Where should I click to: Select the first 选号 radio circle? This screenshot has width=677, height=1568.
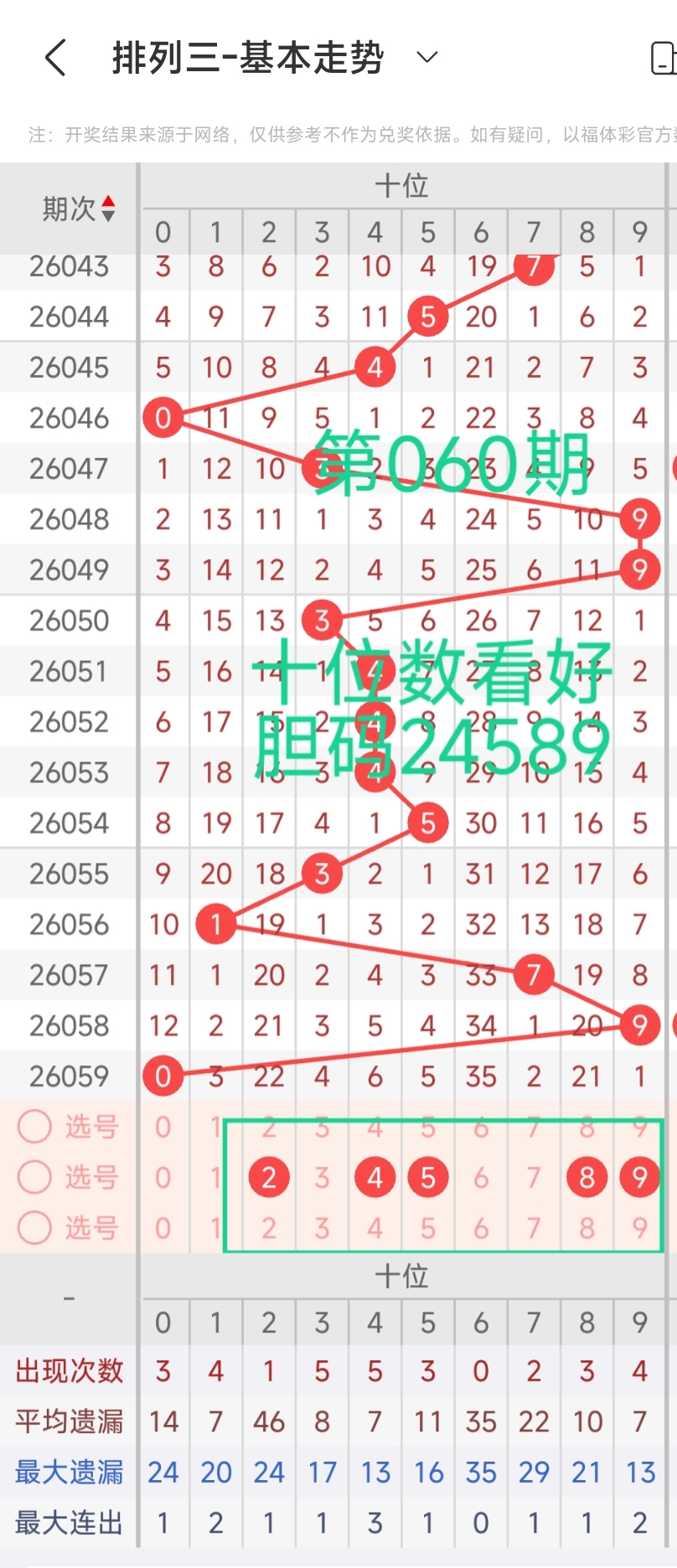[34, 1127]
